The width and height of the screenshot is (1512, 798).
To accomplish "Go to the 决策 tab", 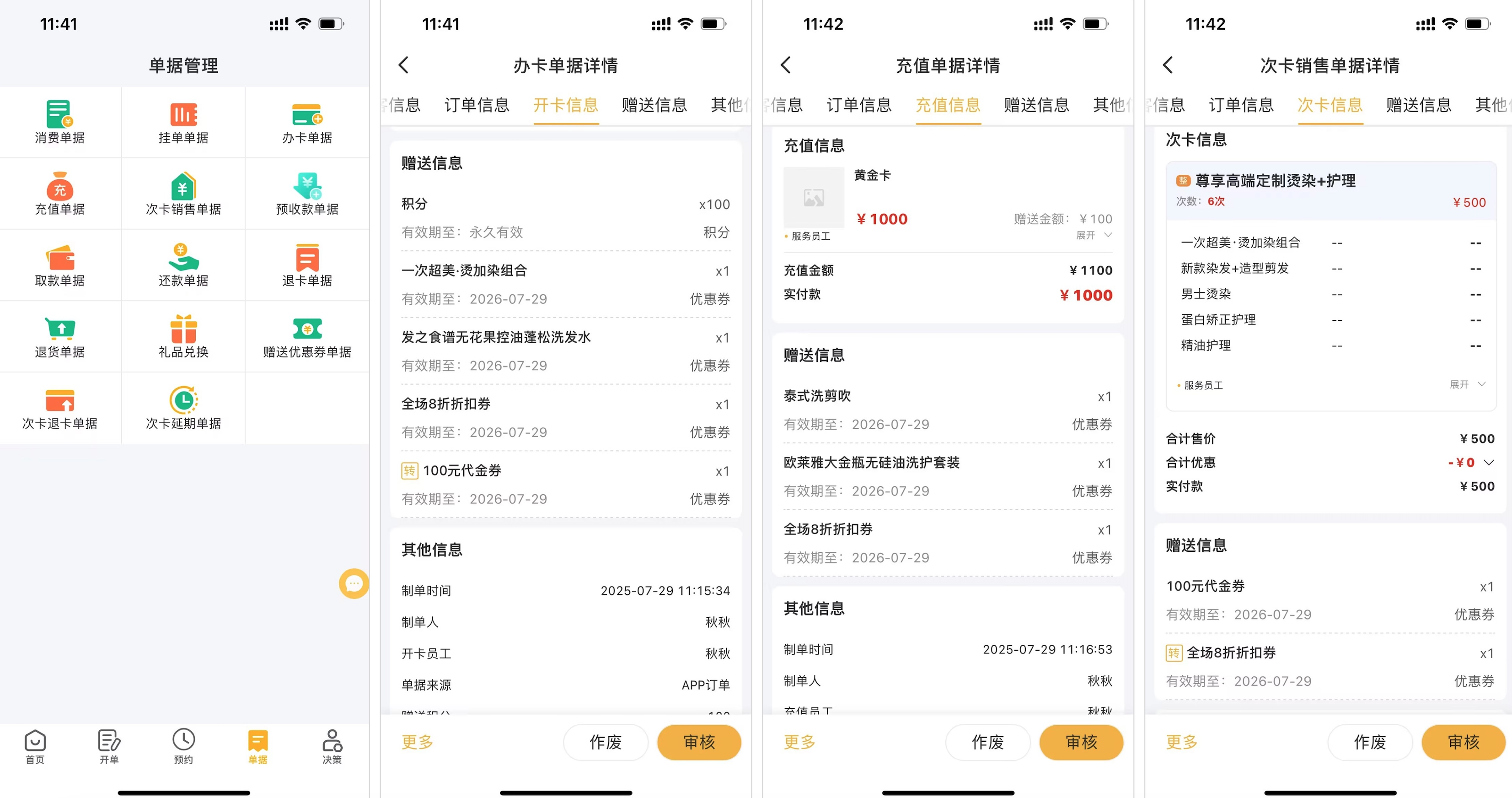I will coord(332,746).
